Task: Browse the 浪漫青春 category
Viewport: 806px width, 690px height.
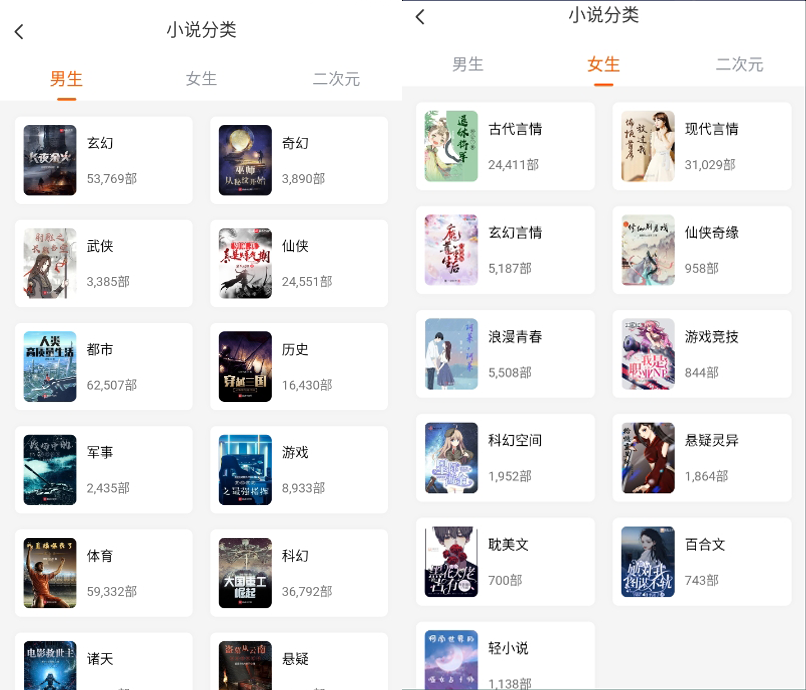Action: click(505, 354)
